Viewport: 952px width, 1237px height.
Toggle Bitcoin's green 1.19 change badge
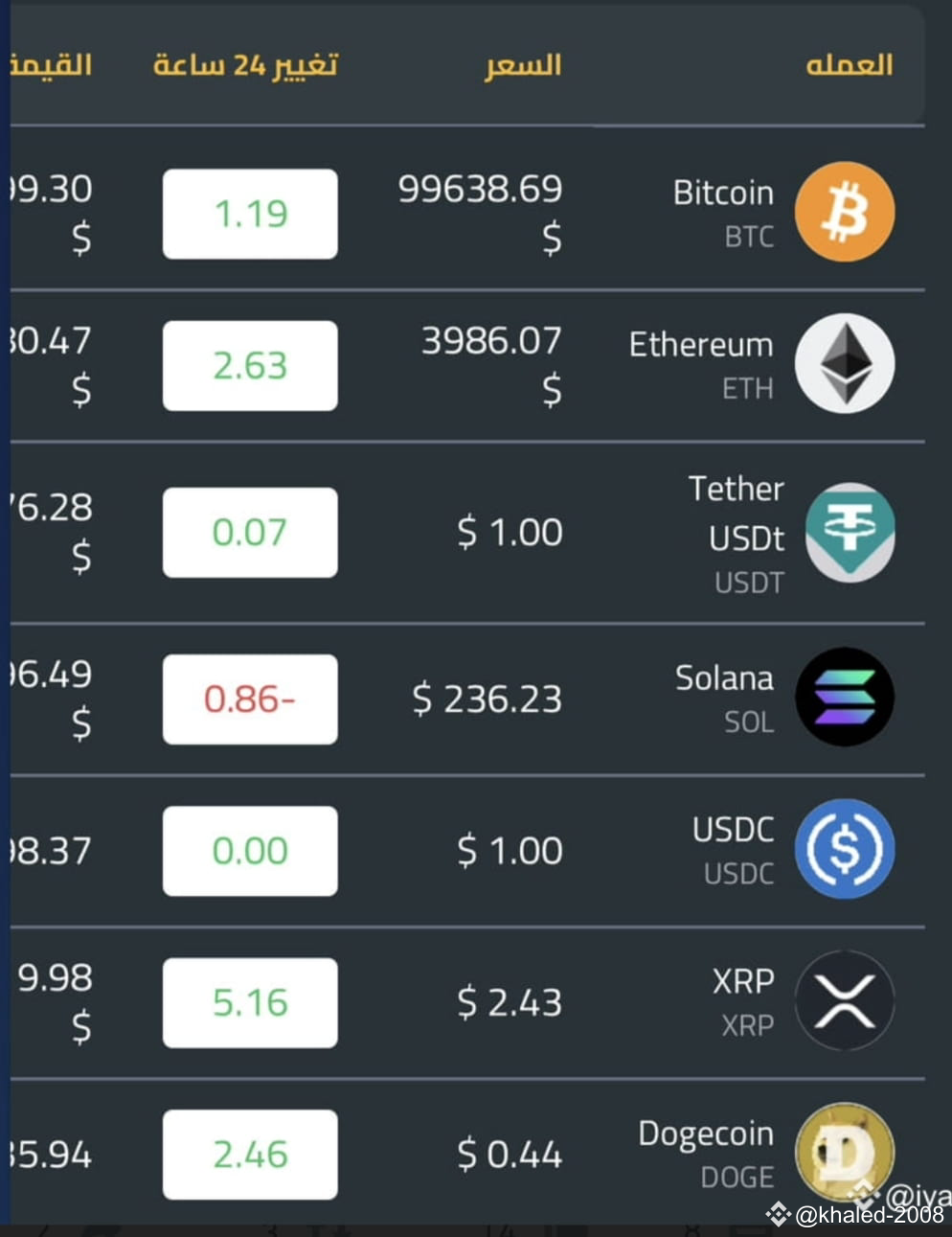click(x=249, y=213)
